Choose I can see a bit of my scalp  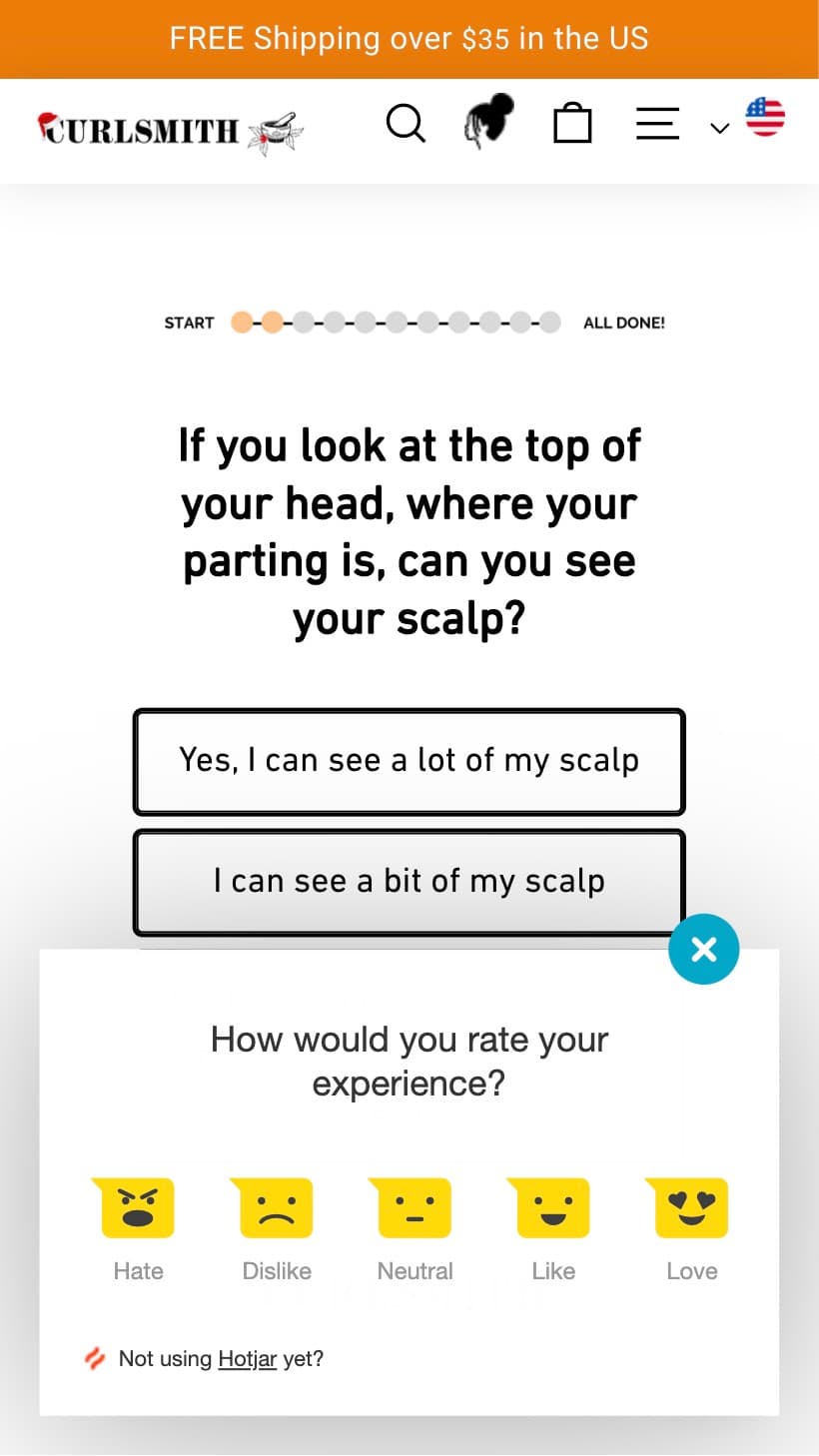point(409,882)
